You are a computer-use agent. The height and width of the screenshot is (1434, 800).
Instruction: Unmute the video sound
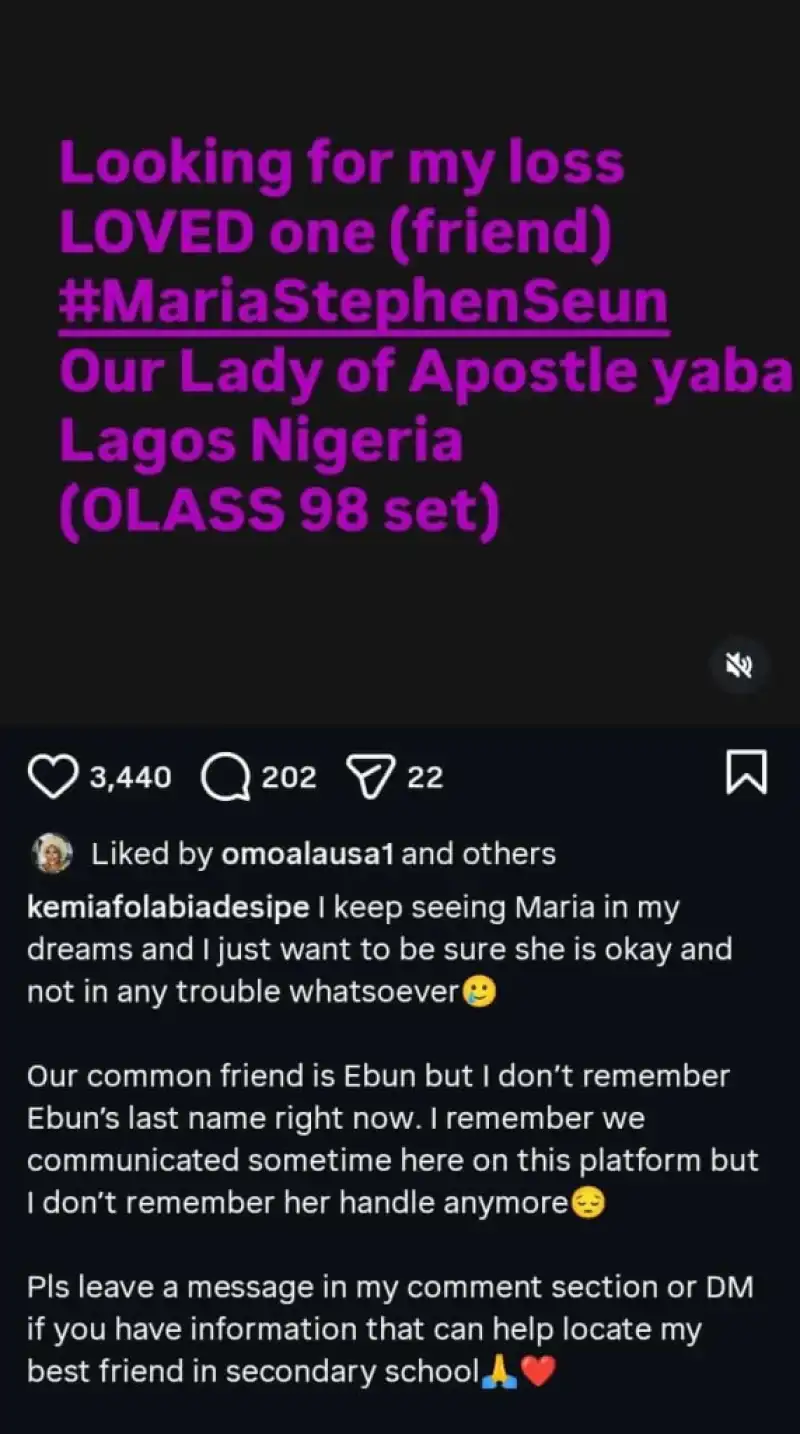(x=739, y=665)
